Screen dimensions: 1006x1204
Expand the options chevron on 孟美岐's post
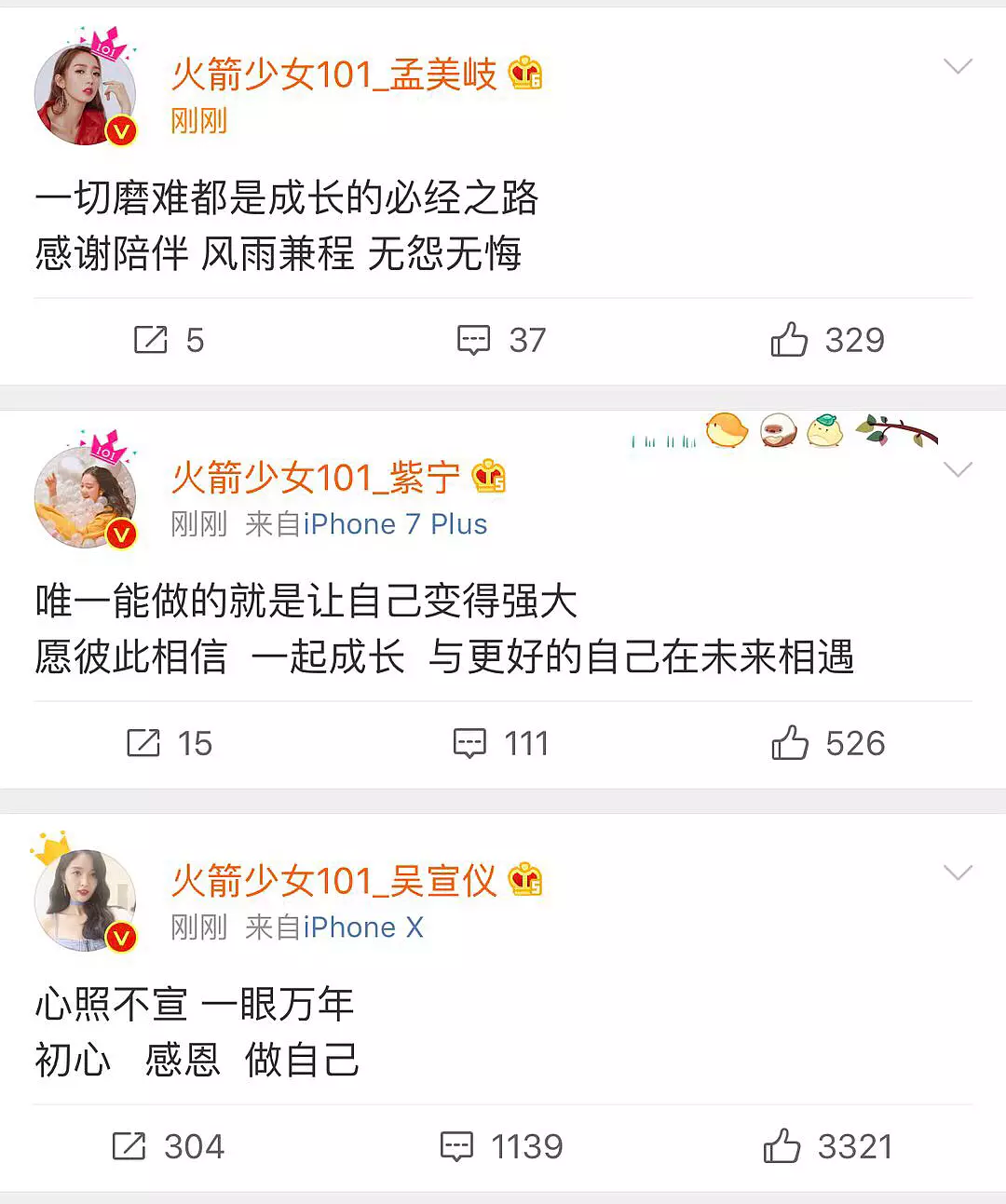[958, 67]
